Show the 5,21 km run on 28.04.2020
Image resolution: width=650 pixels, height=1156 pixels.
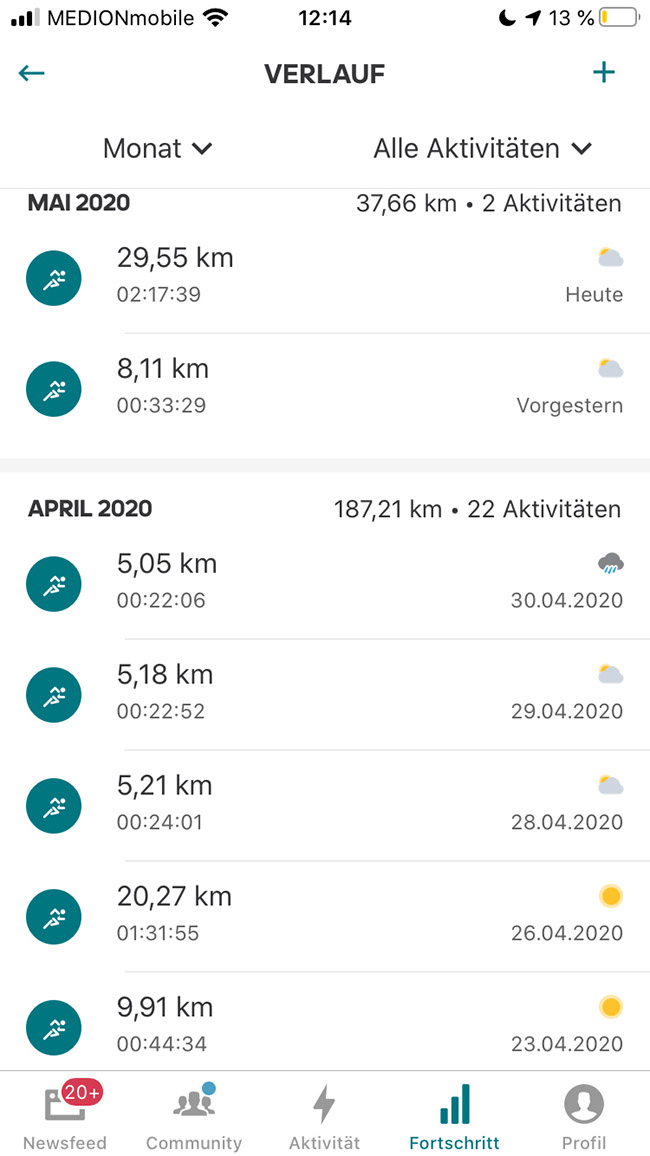(325, 804)
